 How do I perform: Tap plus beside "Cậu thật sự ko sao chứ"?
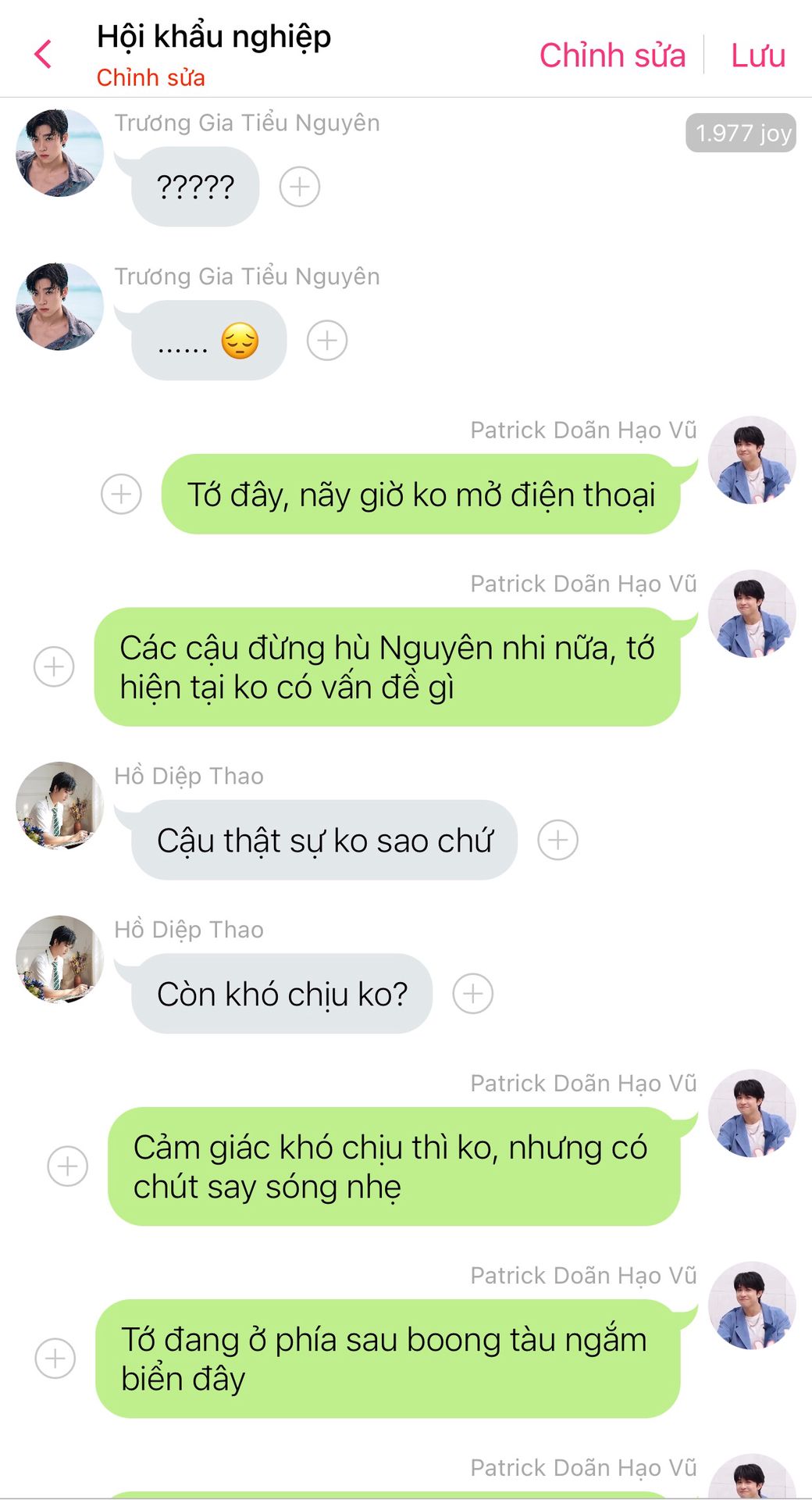tap(557, 840)
